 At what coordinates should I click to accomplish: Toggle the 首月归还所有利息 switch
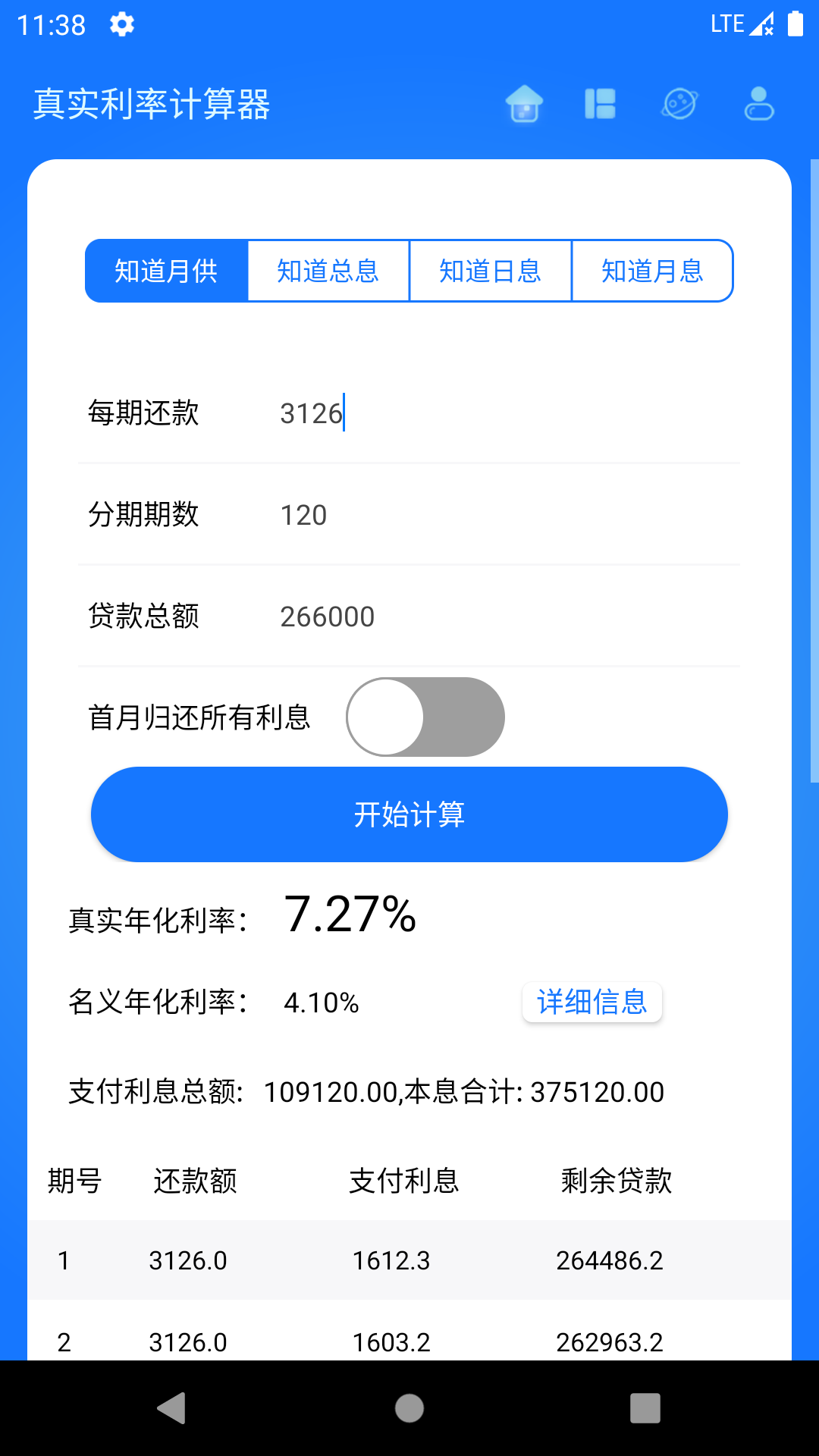click(x=425, y=717)
